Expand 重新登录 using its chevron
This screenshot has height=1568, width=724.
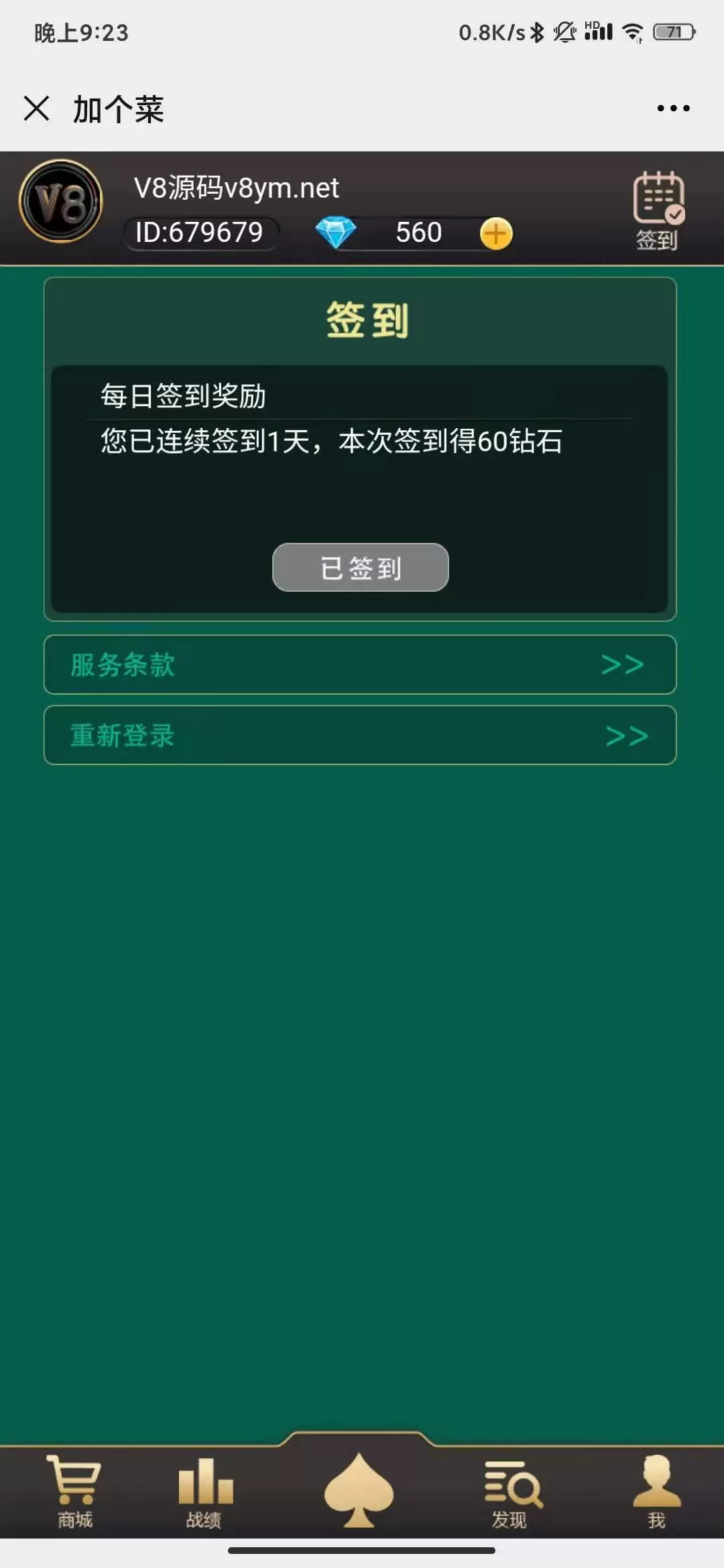click(x=625, y=735)
